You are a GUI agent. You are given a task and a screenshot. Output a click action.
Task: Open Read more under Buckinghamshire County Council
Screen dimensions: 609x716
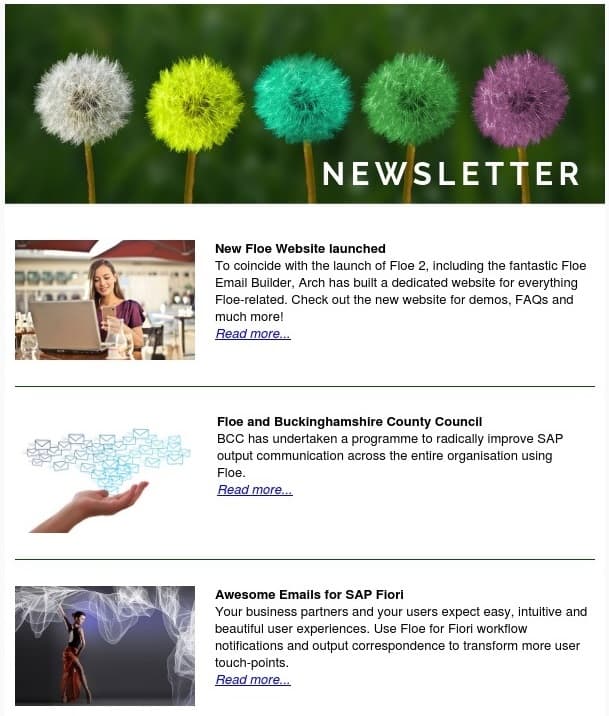tap(255, 490)
